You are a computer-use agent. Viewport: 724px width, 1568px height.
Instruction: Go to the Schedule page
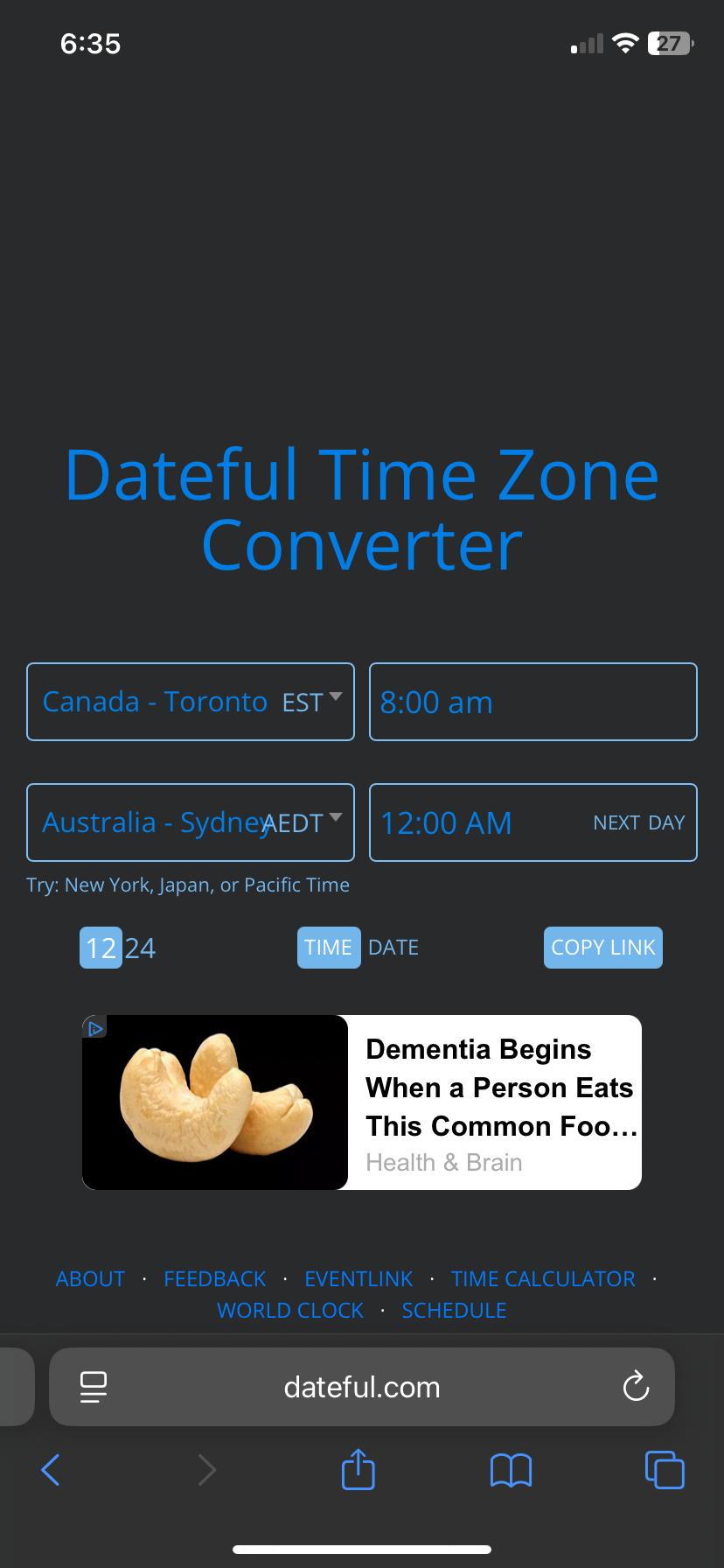pyautogui.click(x=454, y=1311)
